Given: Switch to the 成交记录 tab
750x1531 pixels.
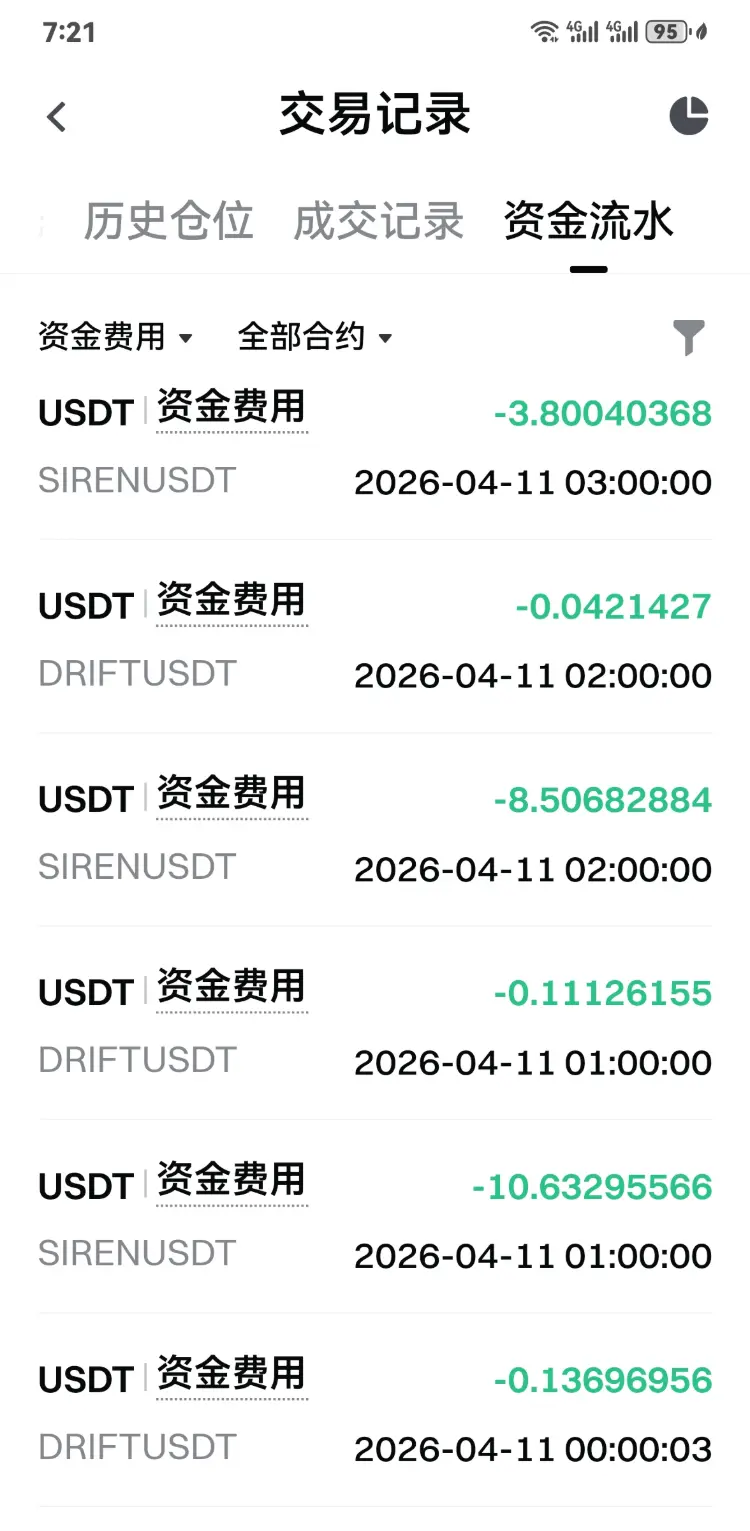Looking at the screenshot, I should click(x=378, y=222).
